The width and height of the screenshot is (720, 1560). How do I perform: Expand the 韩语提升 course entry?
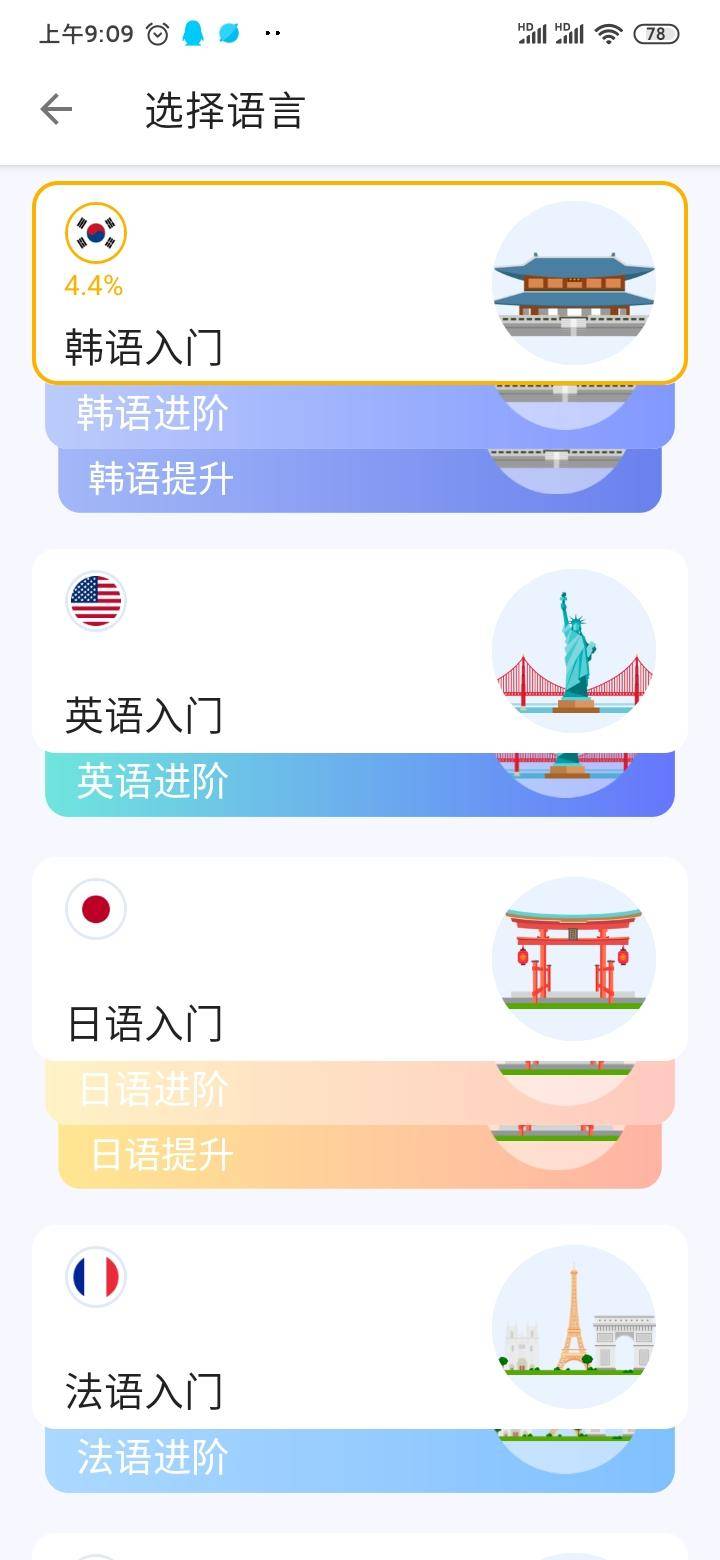click(360, 480)
